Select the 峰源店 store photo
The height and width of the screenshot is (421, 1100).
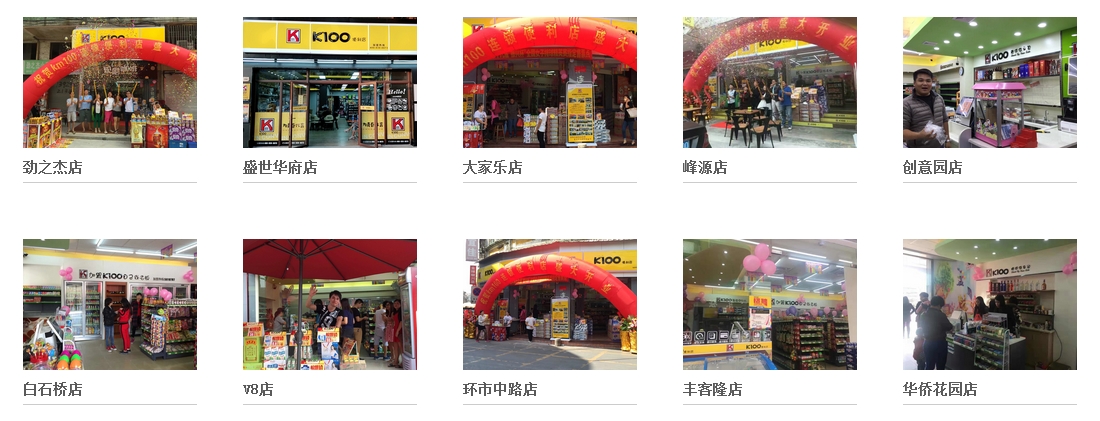coord(770,83)
